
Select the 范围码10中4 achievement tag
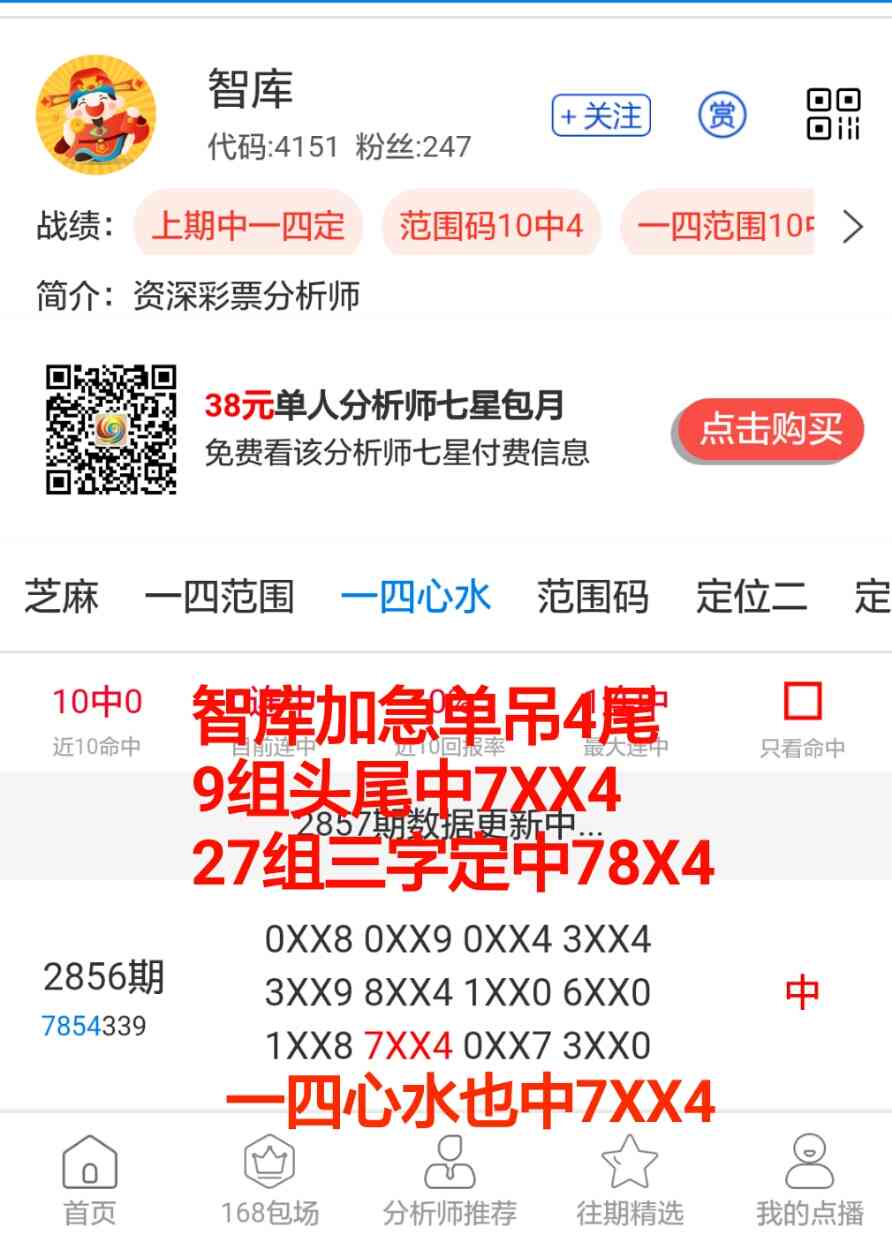click(x=492, y=226)
